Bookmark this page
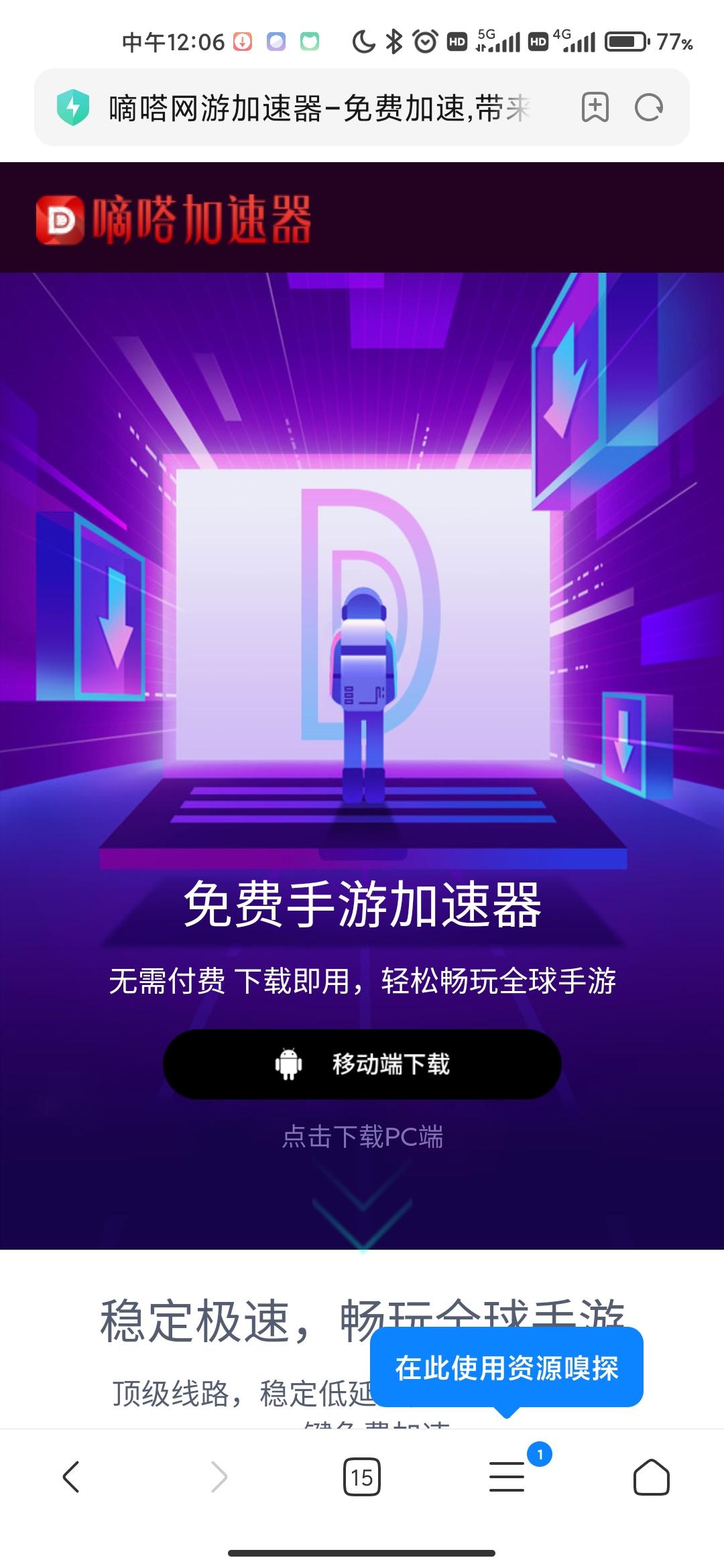Screen dimensions: 724x1568 click(595, 107)
